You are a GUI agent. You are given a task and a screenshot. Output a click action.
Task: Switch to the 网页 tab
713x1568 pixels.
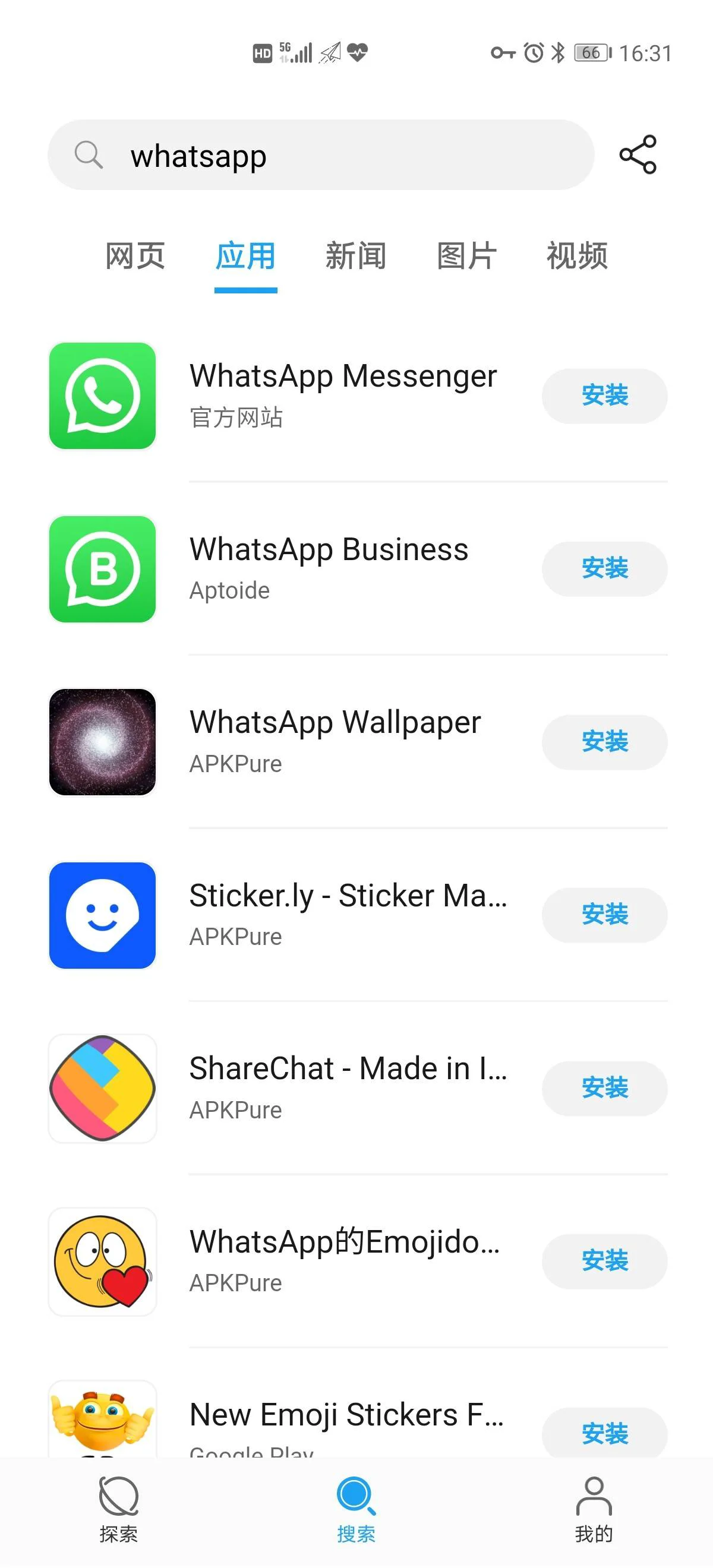[x=135, y=255]
